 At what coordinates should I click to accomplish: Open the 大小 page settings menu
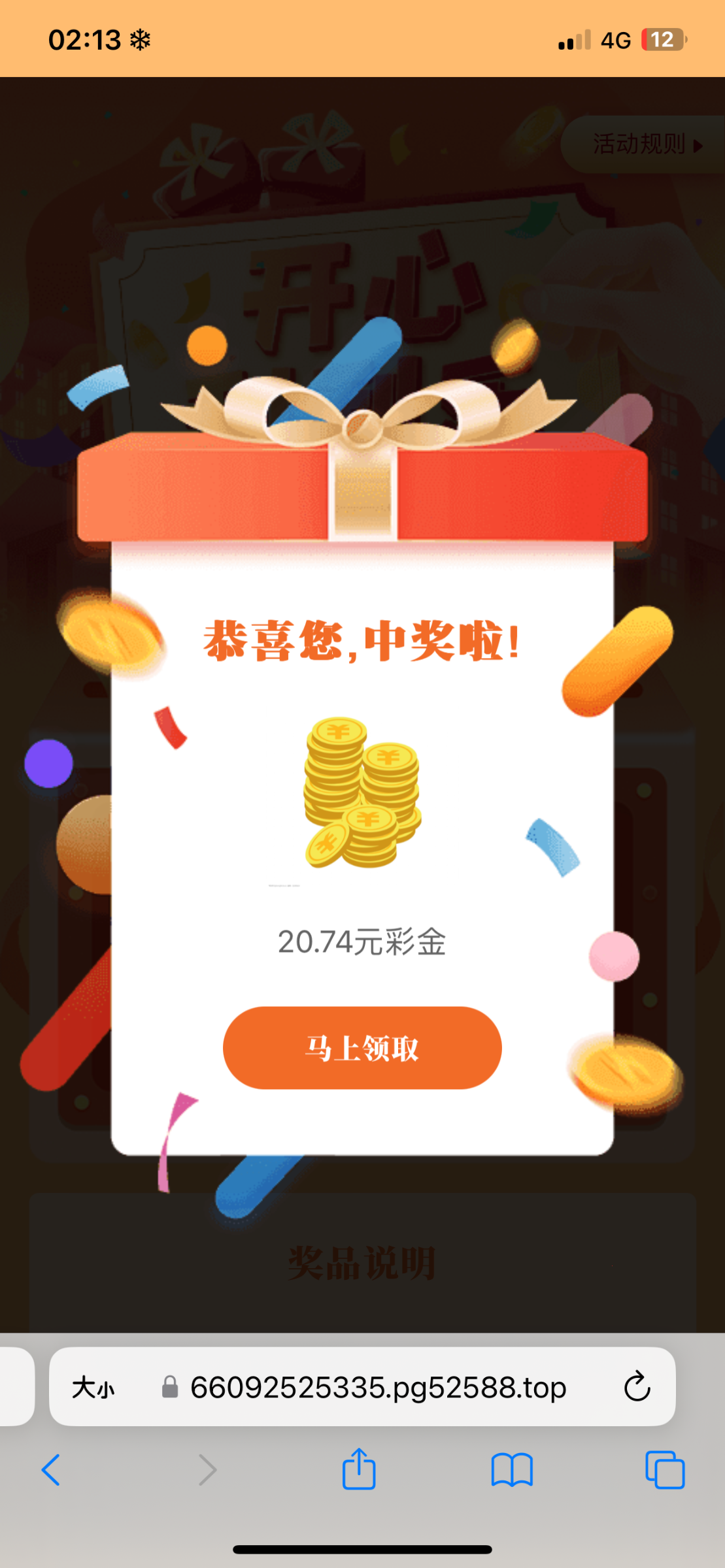[93, 1387]
